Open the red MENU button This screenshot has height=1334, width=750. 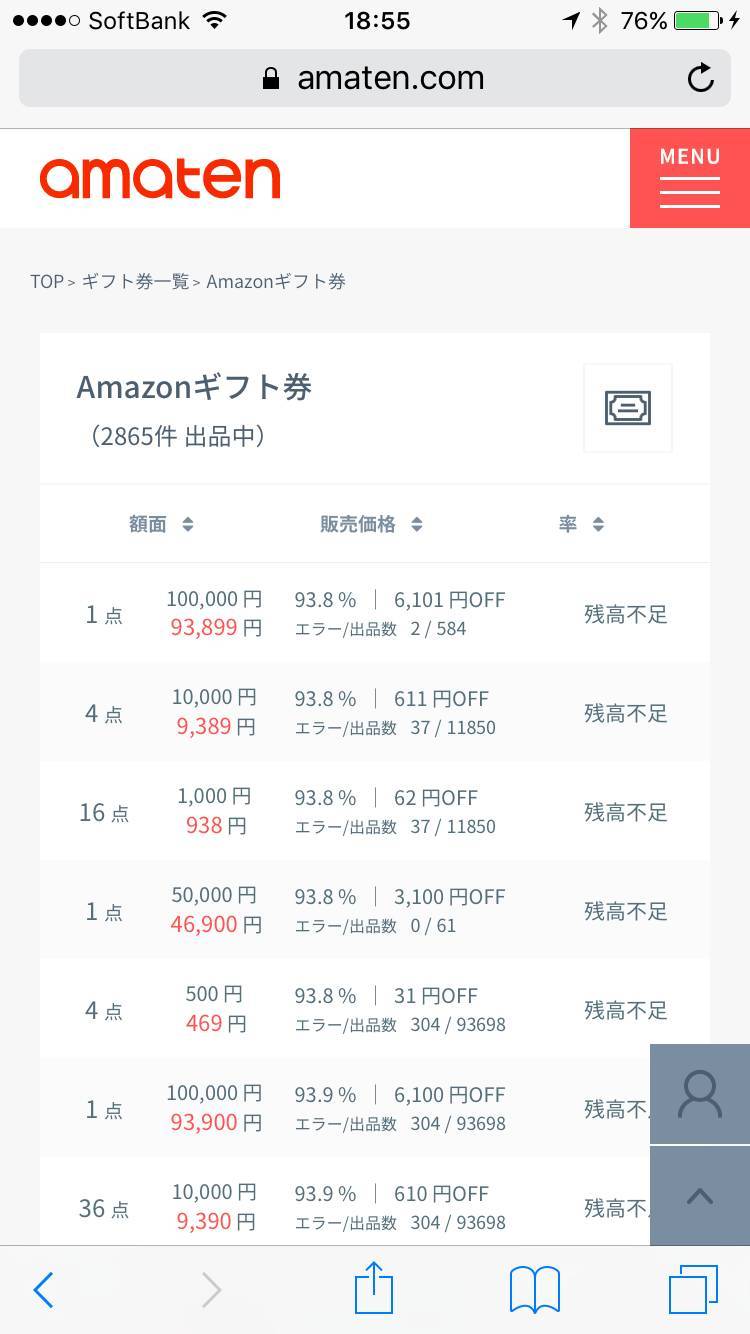tap(690, 178)
